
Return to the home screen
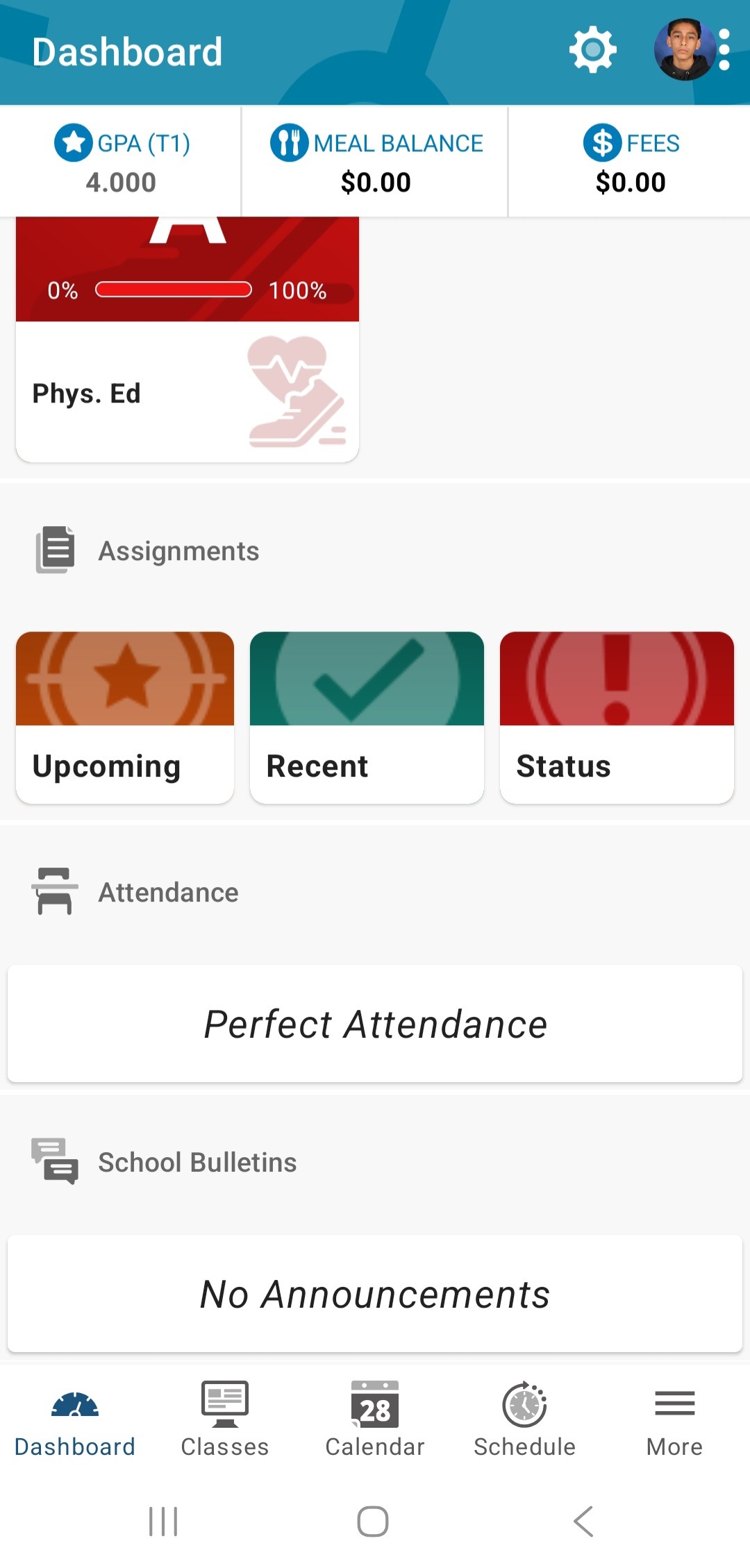click(373, 1521)
